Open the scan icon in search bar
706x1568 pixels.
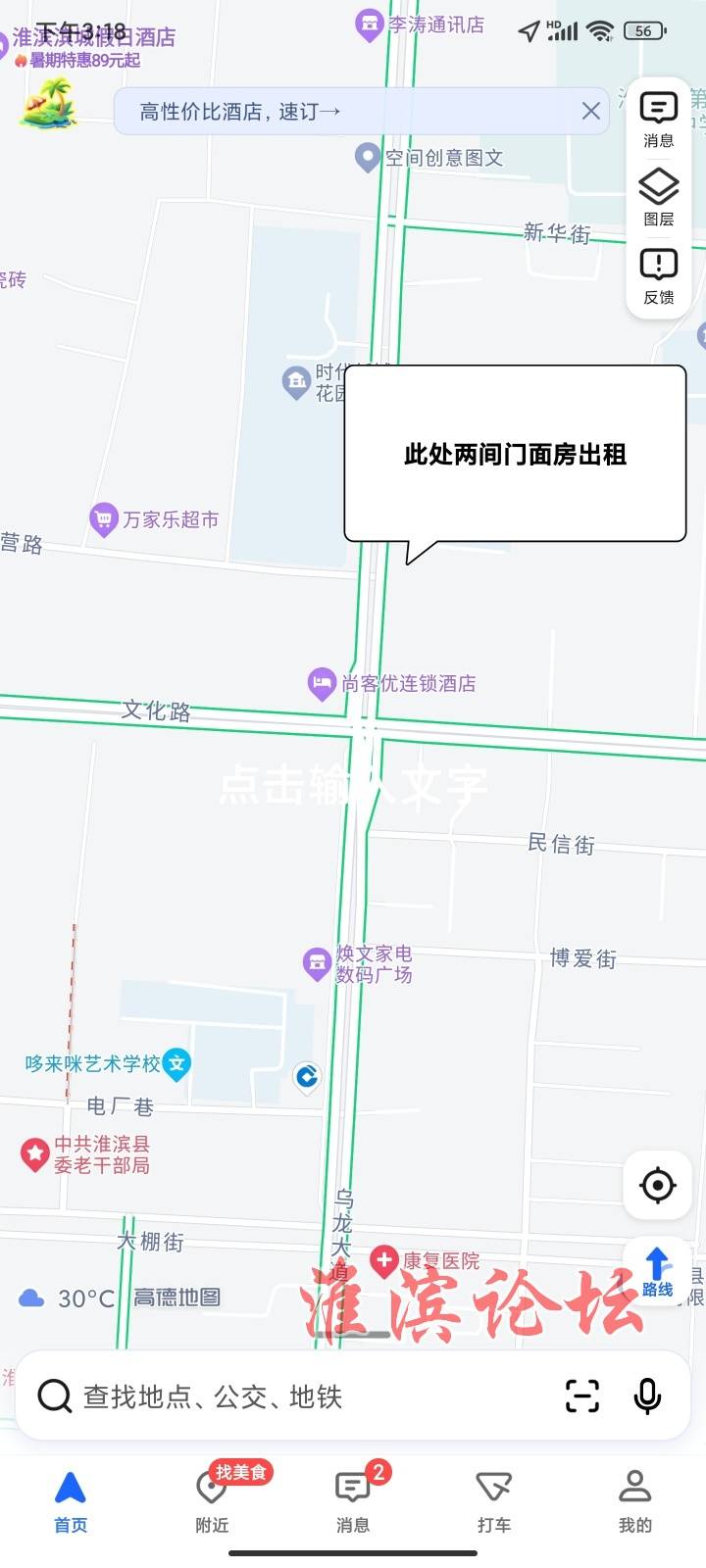[582, 1396]
